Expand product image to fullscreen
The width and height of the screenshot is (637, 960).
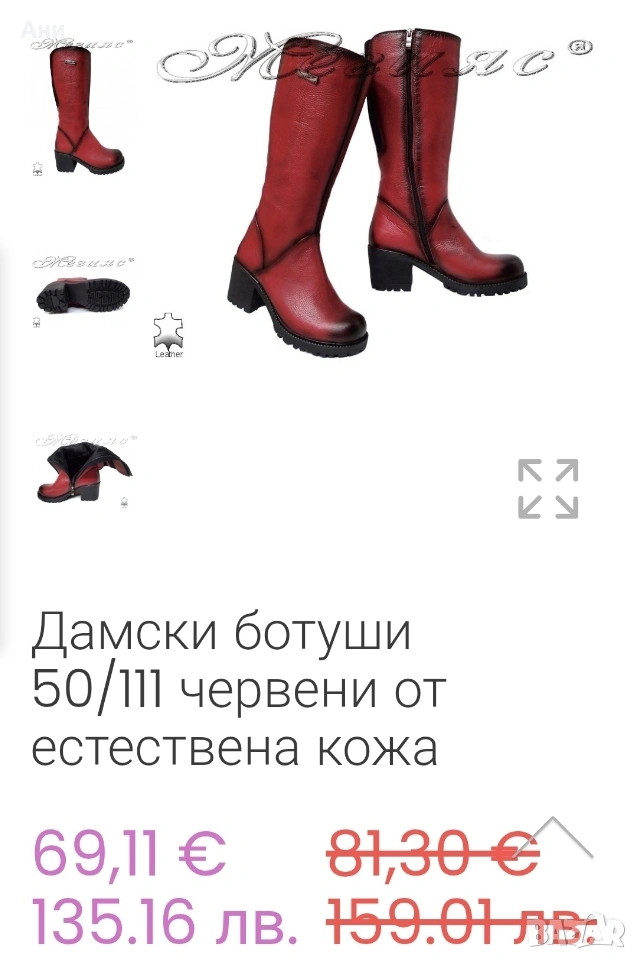(548, 489)
